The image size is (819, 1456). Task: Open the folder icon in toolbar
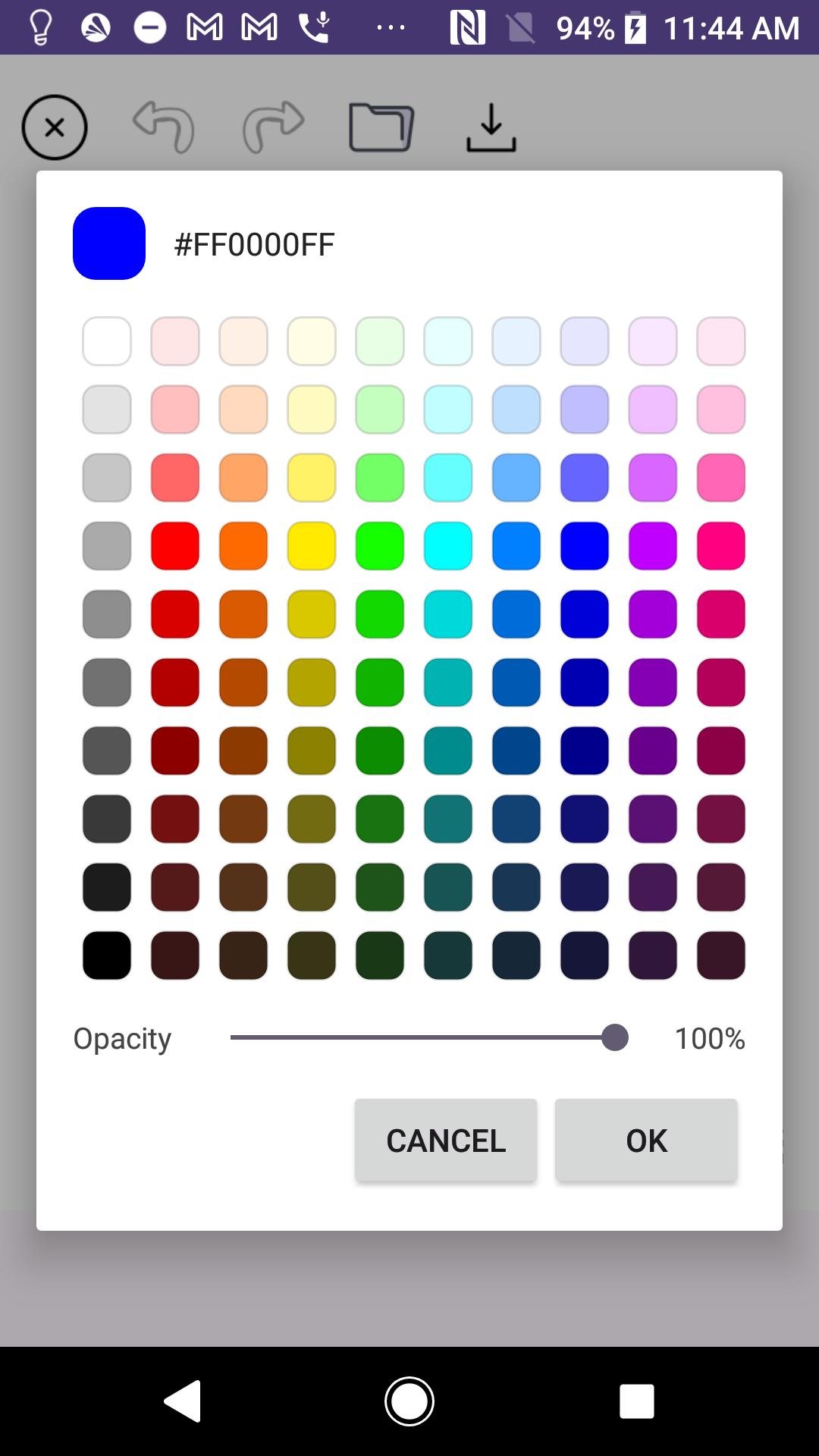click(x=380, y=127)
